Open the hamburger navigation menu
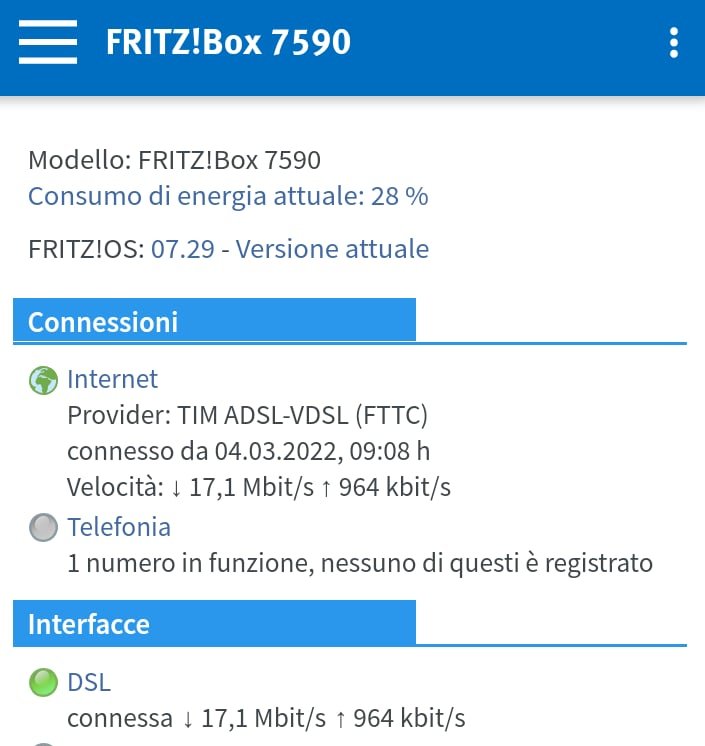The height and width of the screenshot is (746, 705). coord(48,43)
